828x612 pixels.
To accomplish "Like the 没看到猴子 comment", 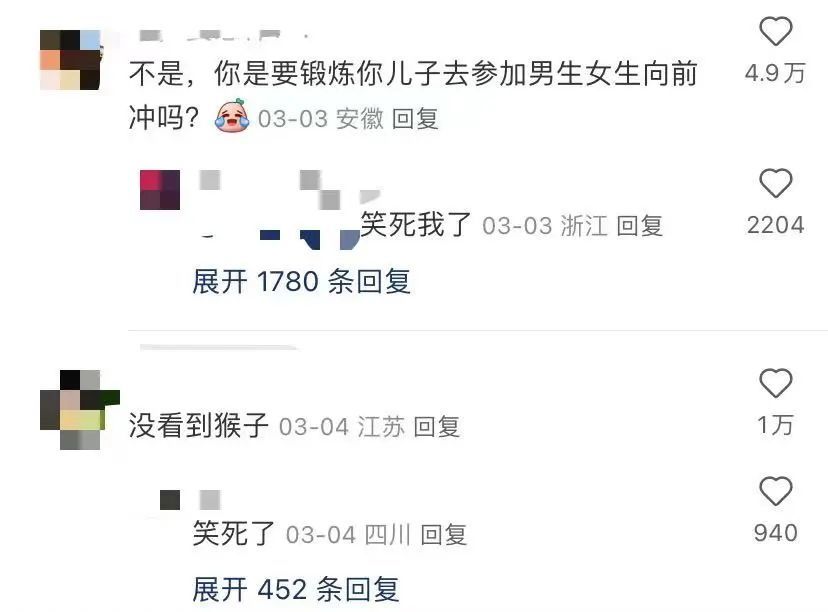I will coord(775,384).
